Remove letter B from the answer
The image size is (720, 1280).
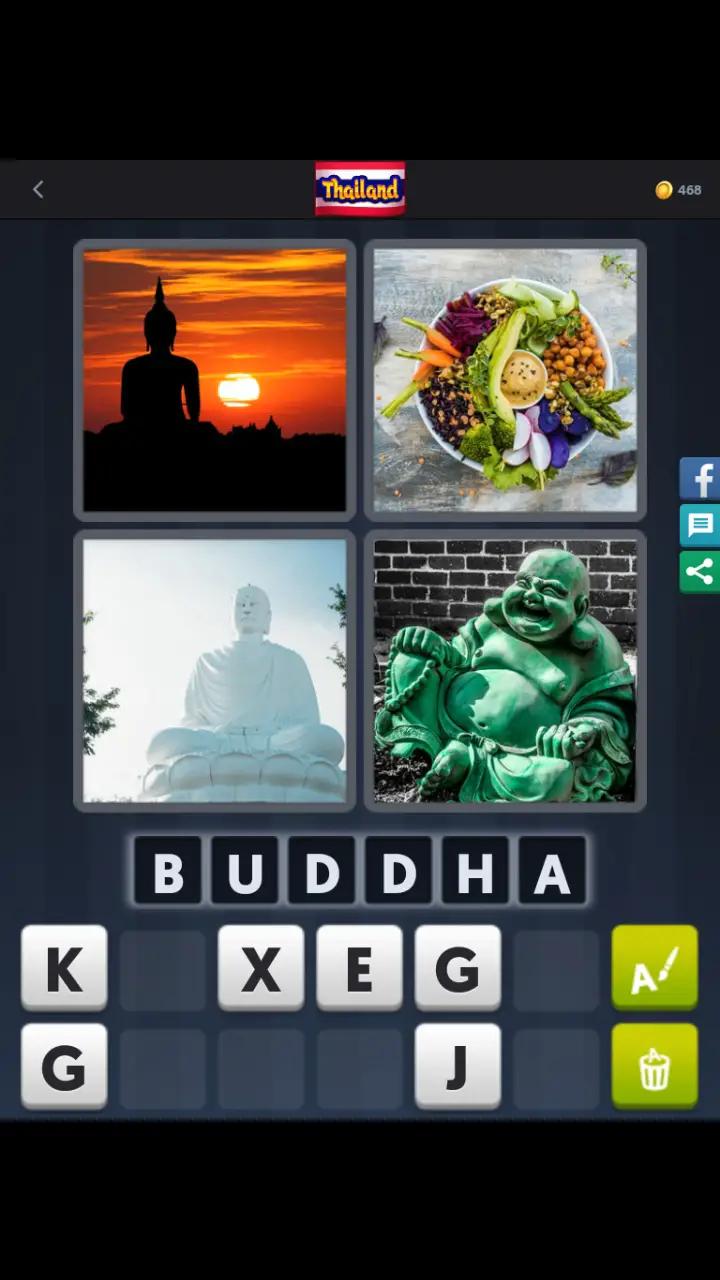[x=168, y=871]
